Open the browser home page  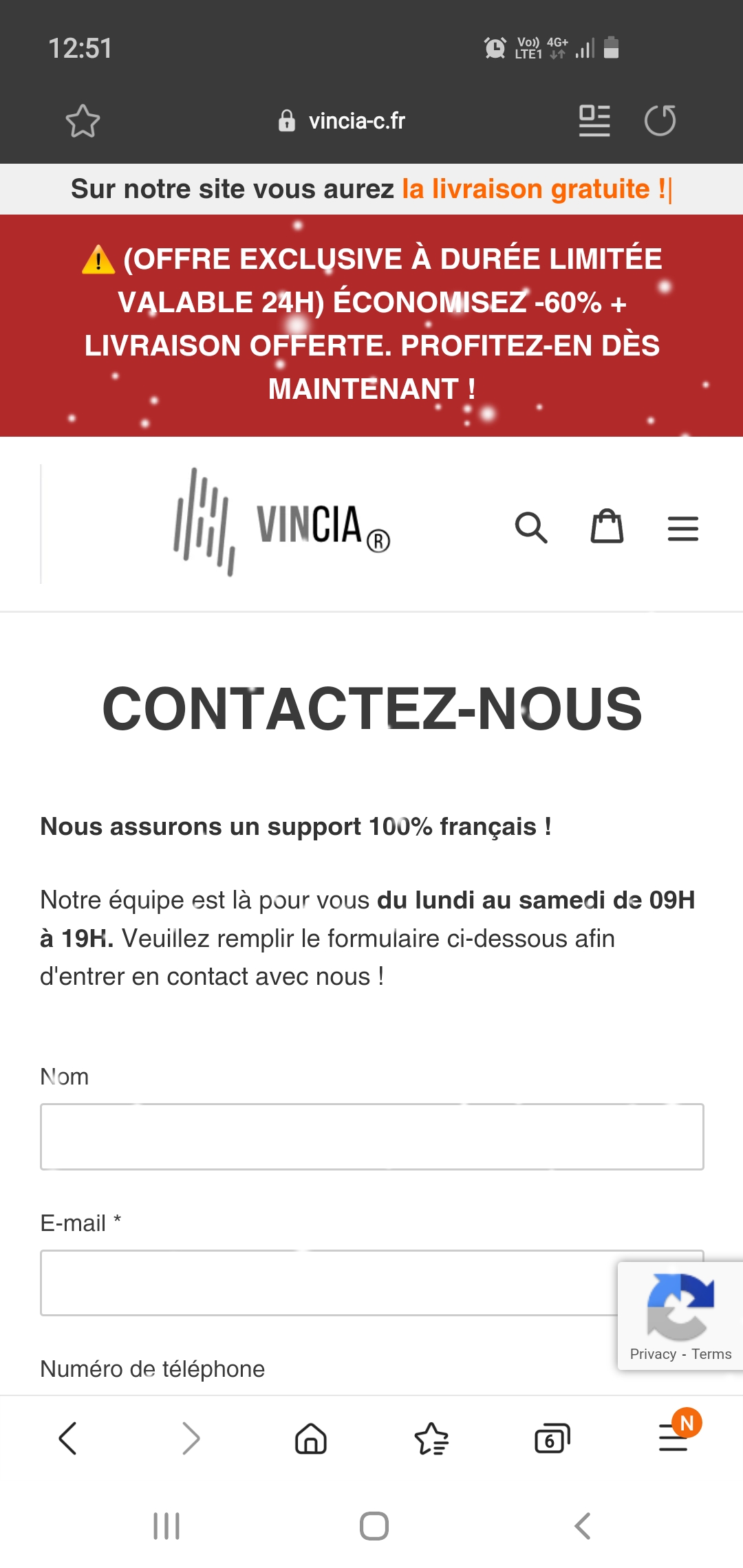(x=311, y=1438)
